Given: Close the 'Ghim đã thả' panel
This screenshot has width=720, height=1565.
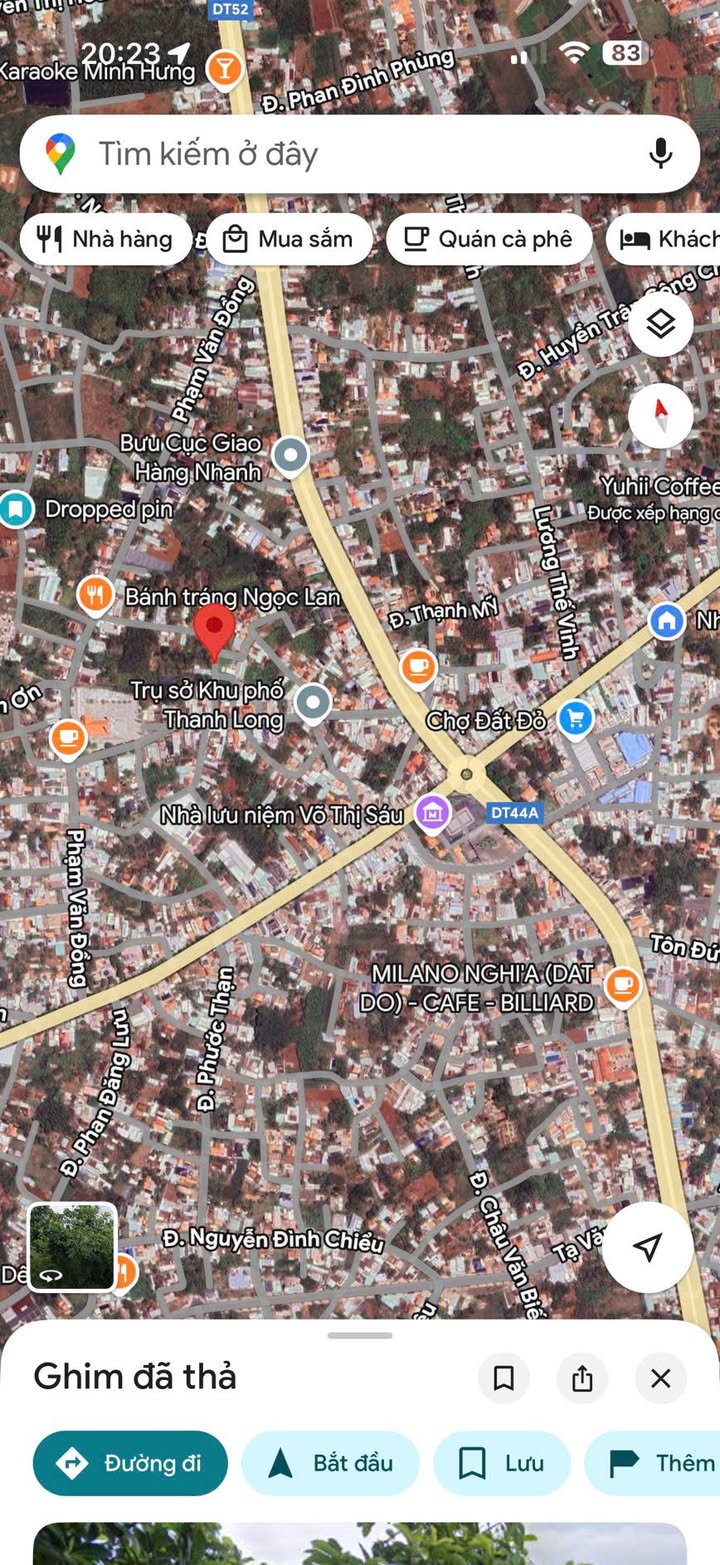Looking at the screenshot, I should click(660, 1379).
